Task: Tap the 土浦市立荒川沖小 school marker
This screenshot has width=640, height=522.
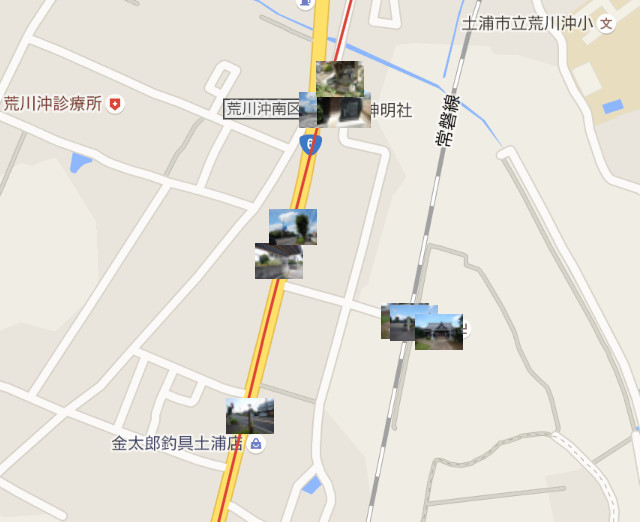Action: [x=606, y=23]
